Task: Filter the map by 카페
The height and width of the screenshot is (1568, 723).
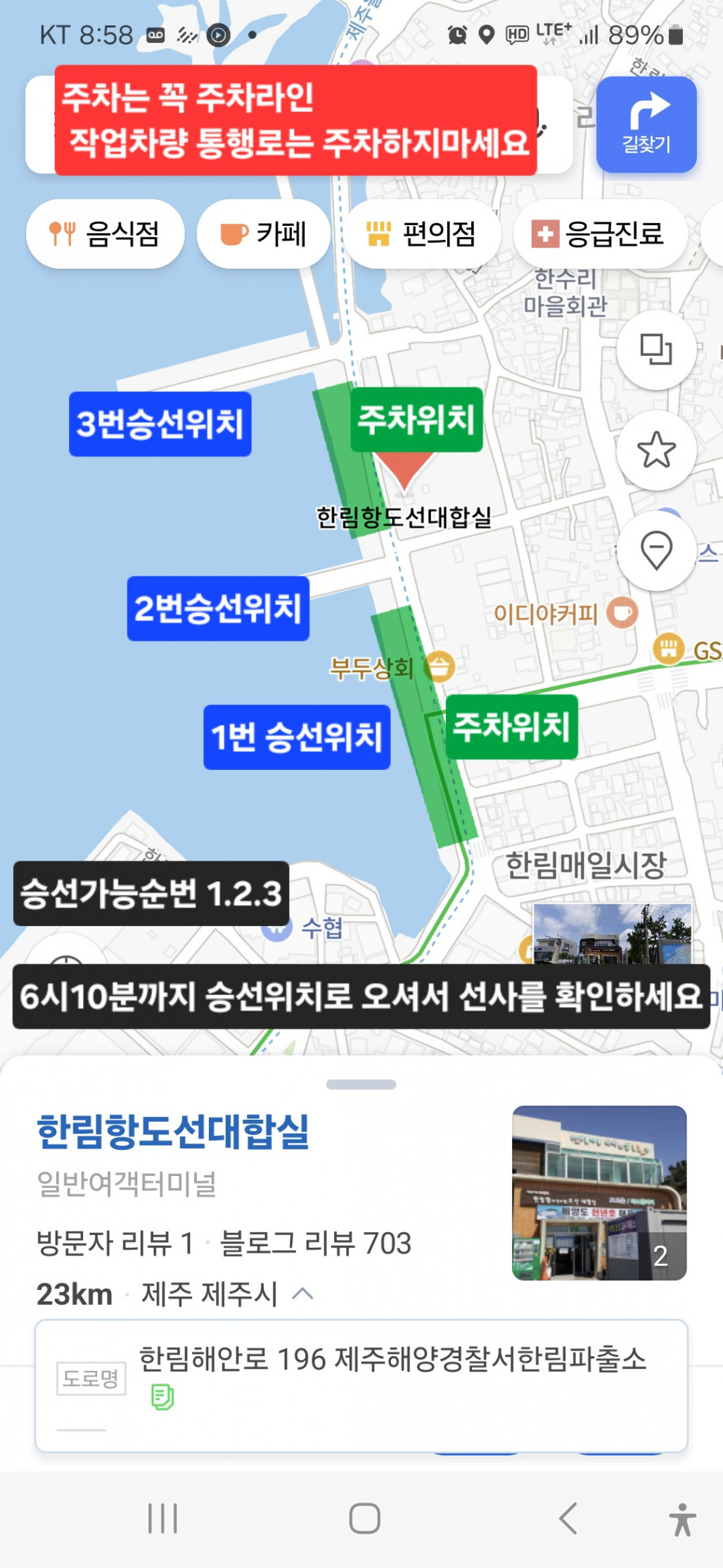Action: [264, 234]
